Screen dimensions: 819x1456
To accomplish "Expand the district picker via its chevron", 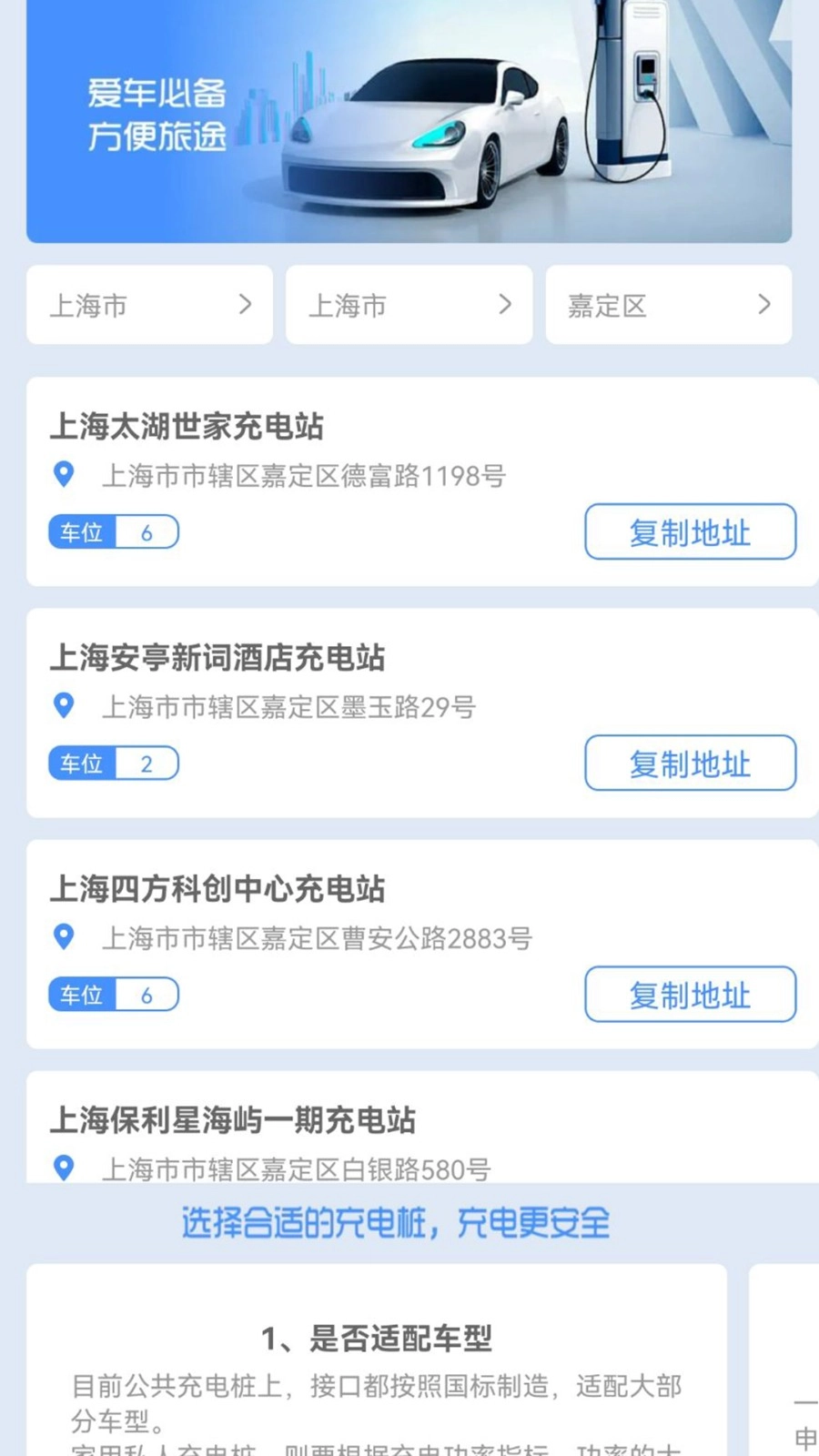I will coord(763,305).
